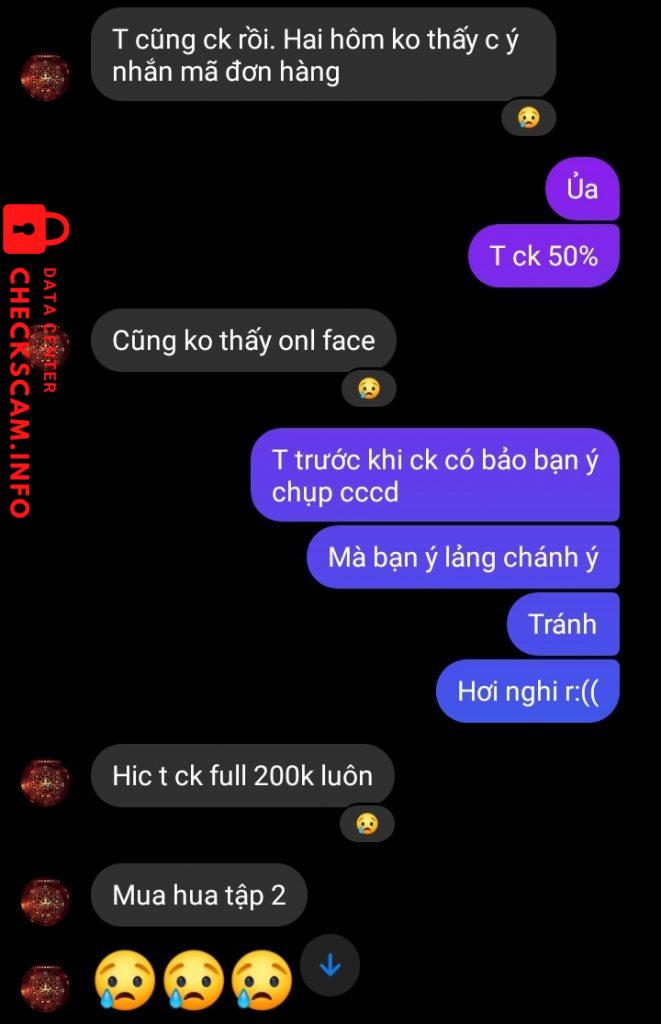Open the reaction under "Hic t ck full 200k luôn"
This screenshot has width=661, height=1024.
[367, 823]
